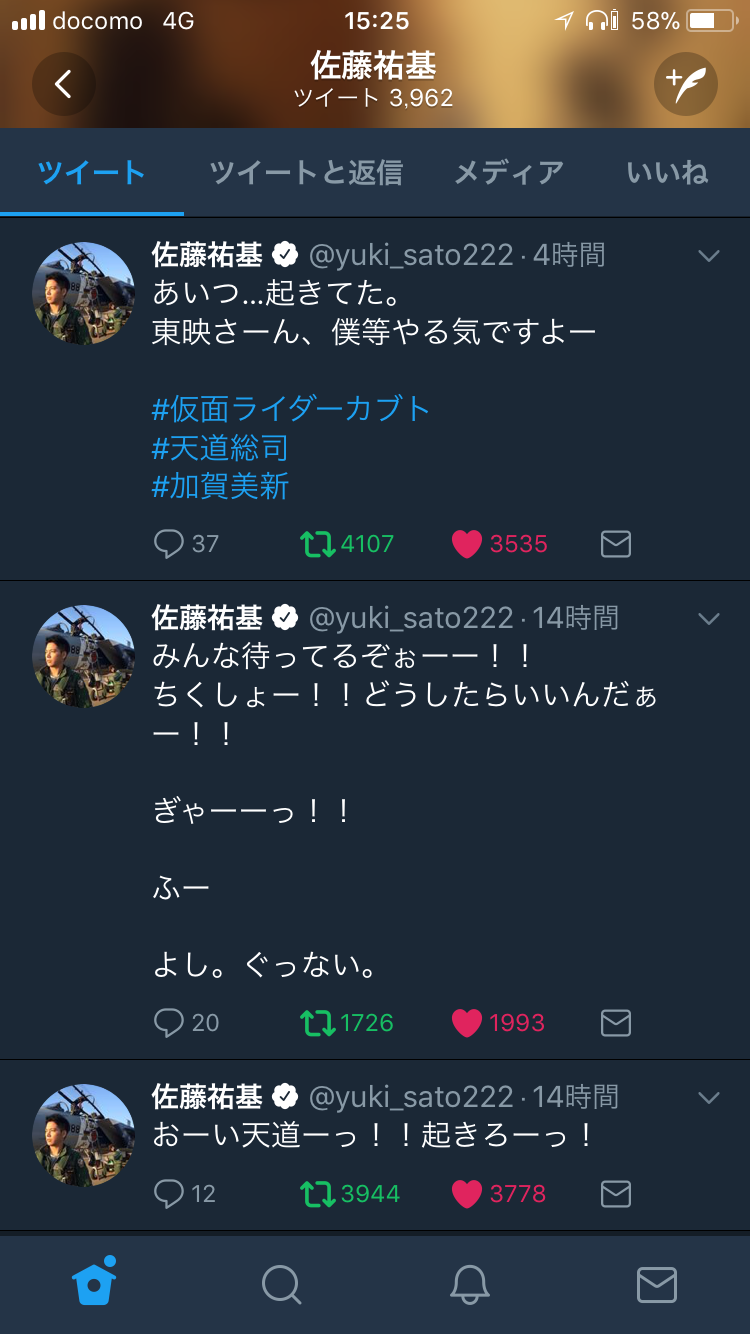Open the #天道総司 hashtag
Image resolution: width=750 pixels, height=1334 pixels.
click(x=220, y=448)
